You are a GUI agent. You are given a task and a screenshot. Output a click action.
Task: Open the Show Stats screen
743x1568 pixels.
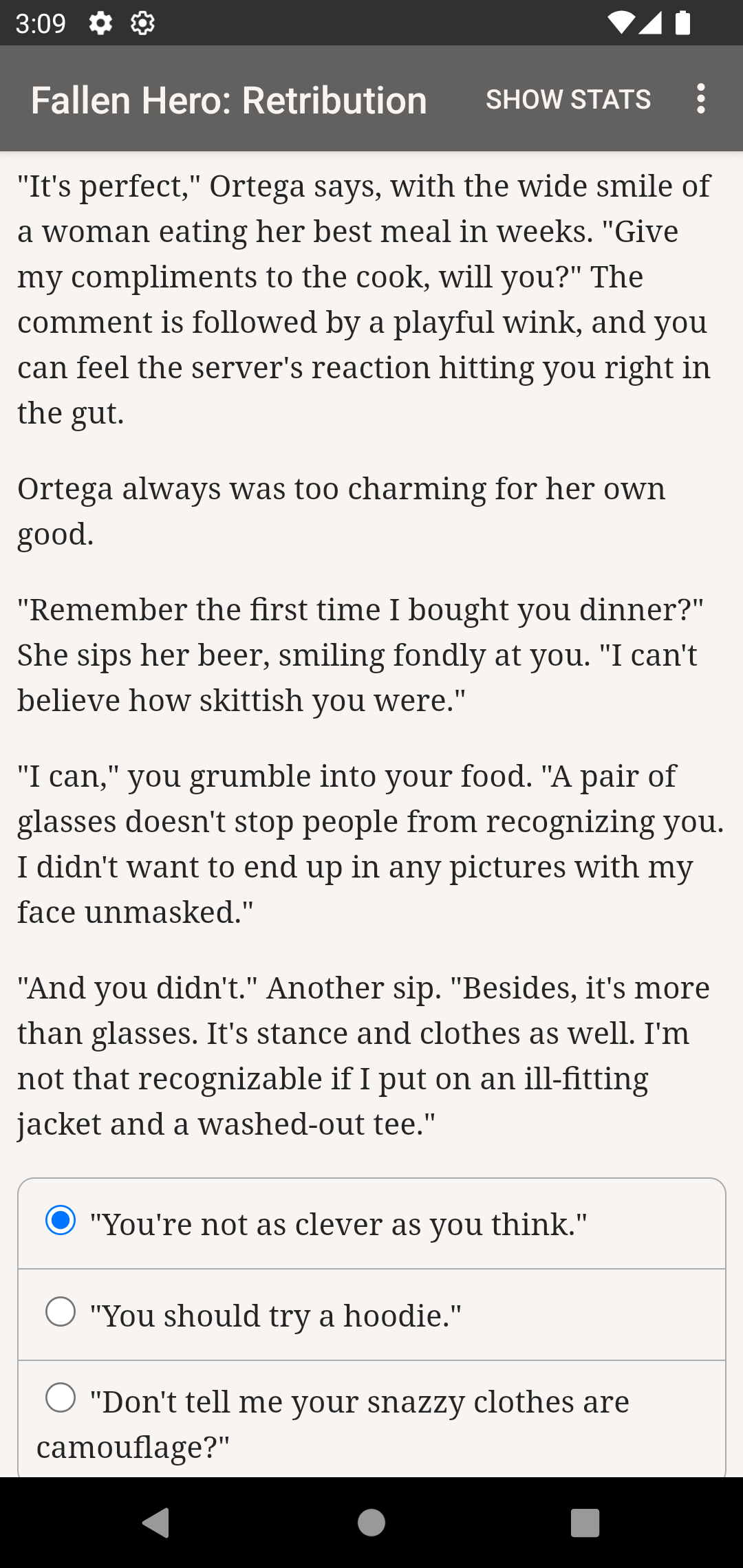click(x=568, y=99)
